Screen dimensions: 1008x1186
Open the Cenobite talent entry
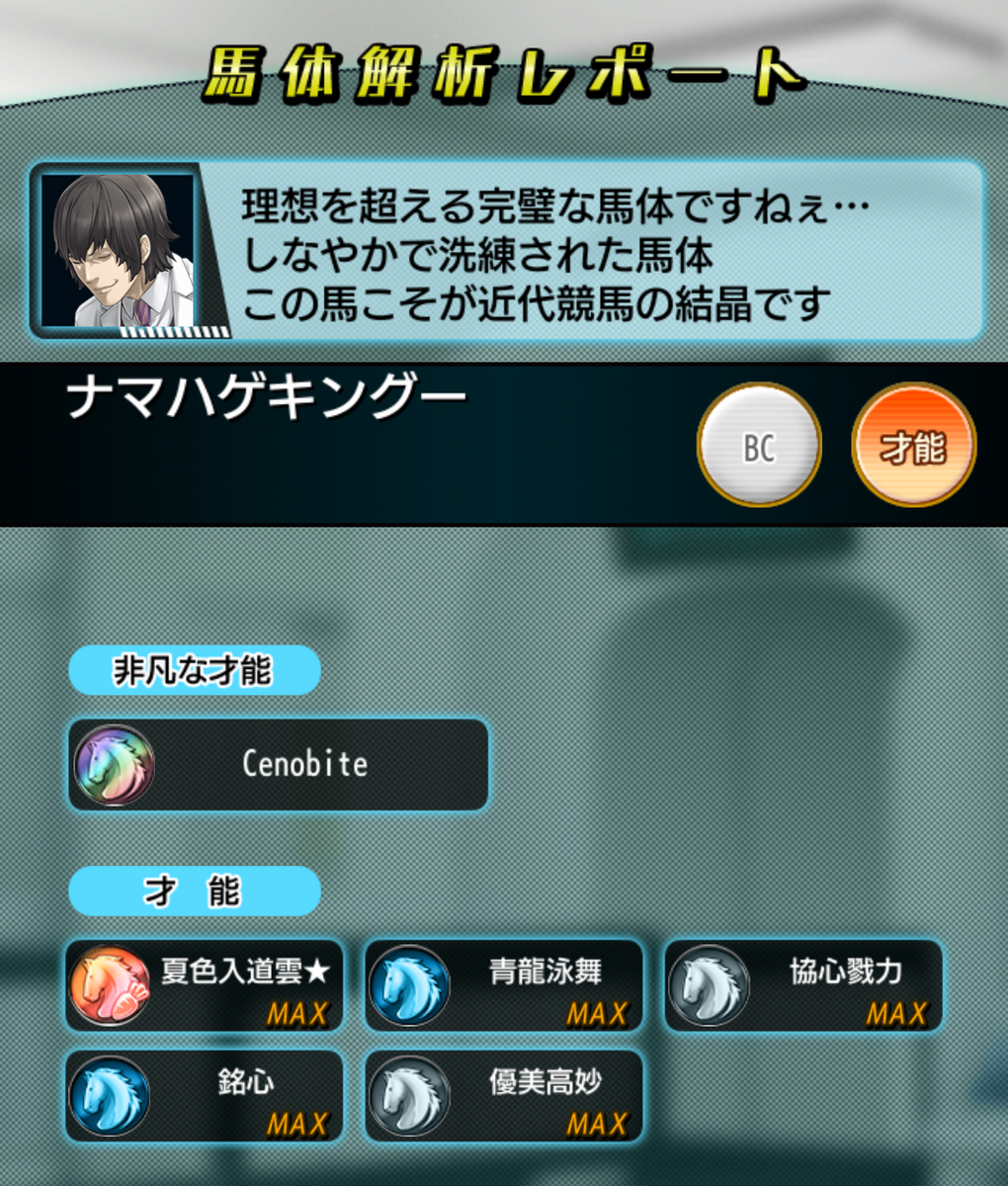pyautogui.click(x=278, y=764)
